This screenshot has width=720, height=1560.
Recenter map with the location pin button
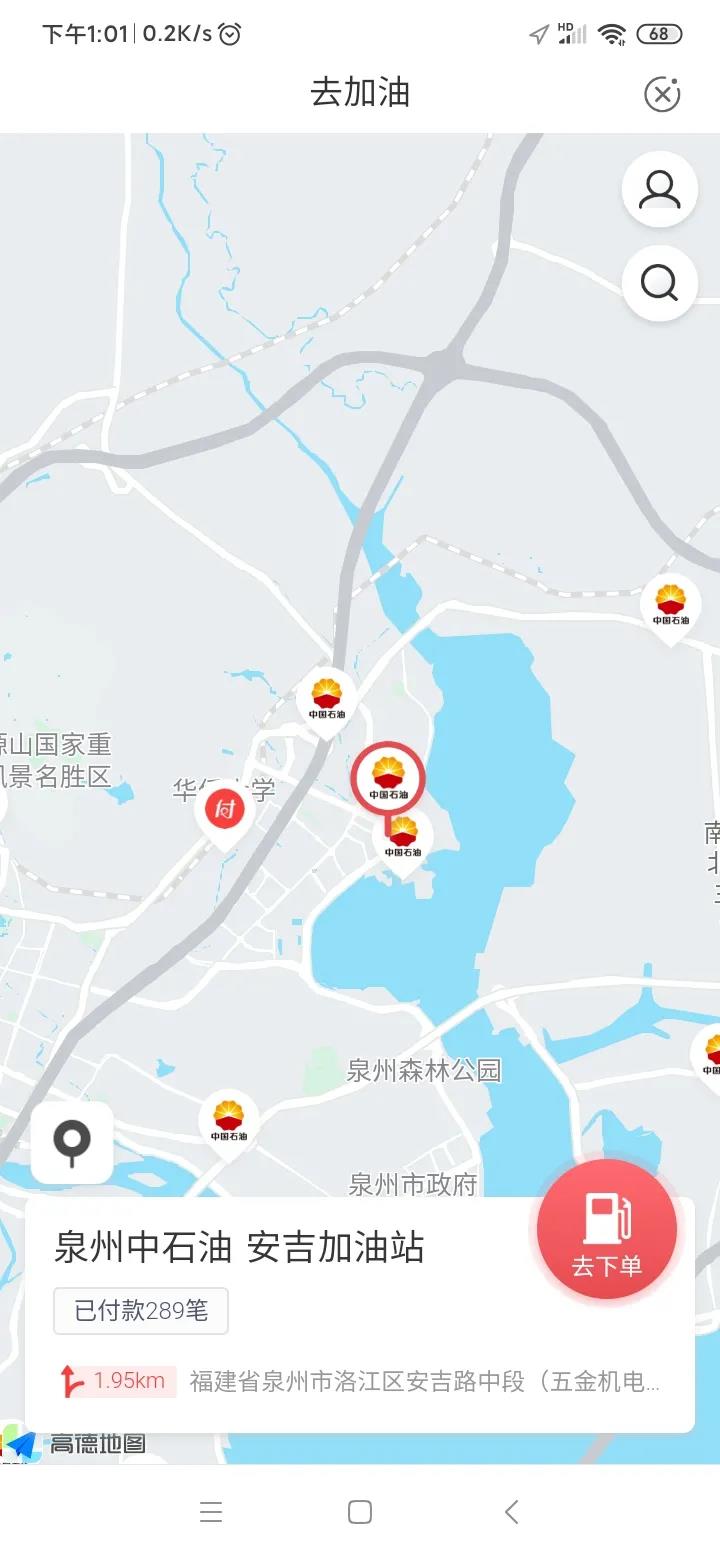pyautogui.click(x=72, y=1142)
